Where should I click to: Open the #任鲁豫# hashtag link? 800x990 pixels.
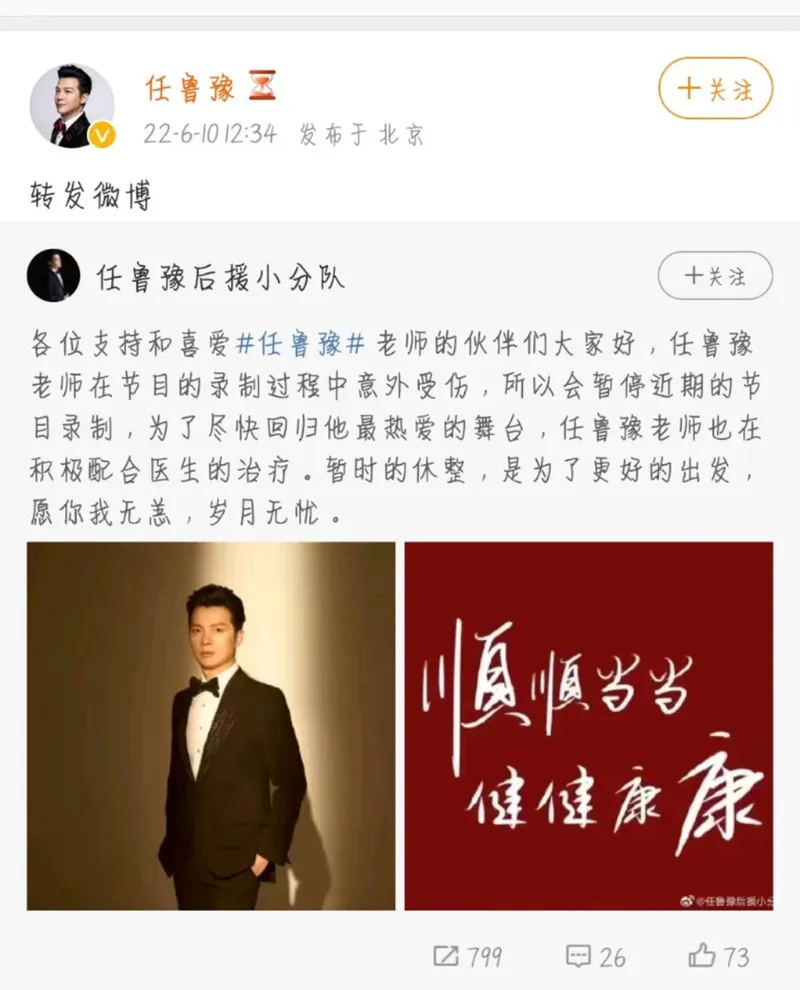pos(302,345)
